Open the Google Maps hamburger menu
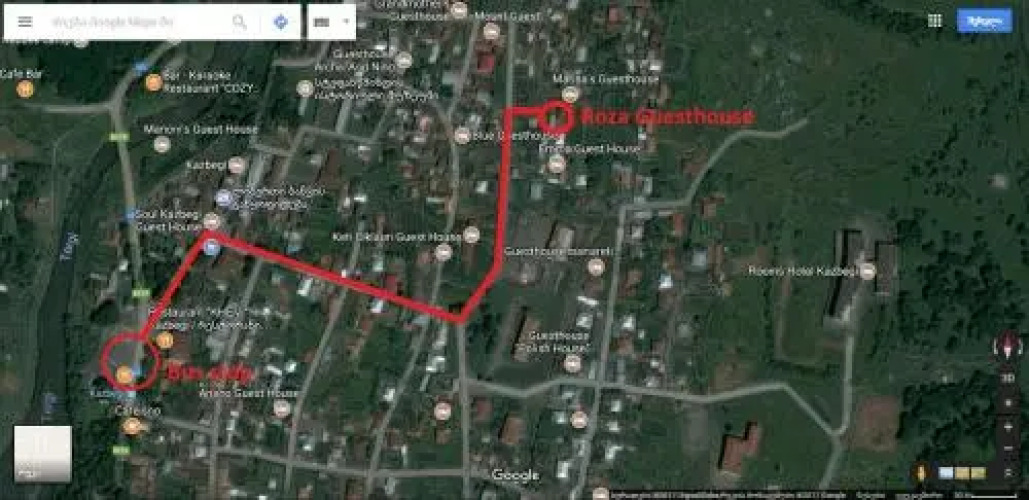 click(x=24, y=21)
